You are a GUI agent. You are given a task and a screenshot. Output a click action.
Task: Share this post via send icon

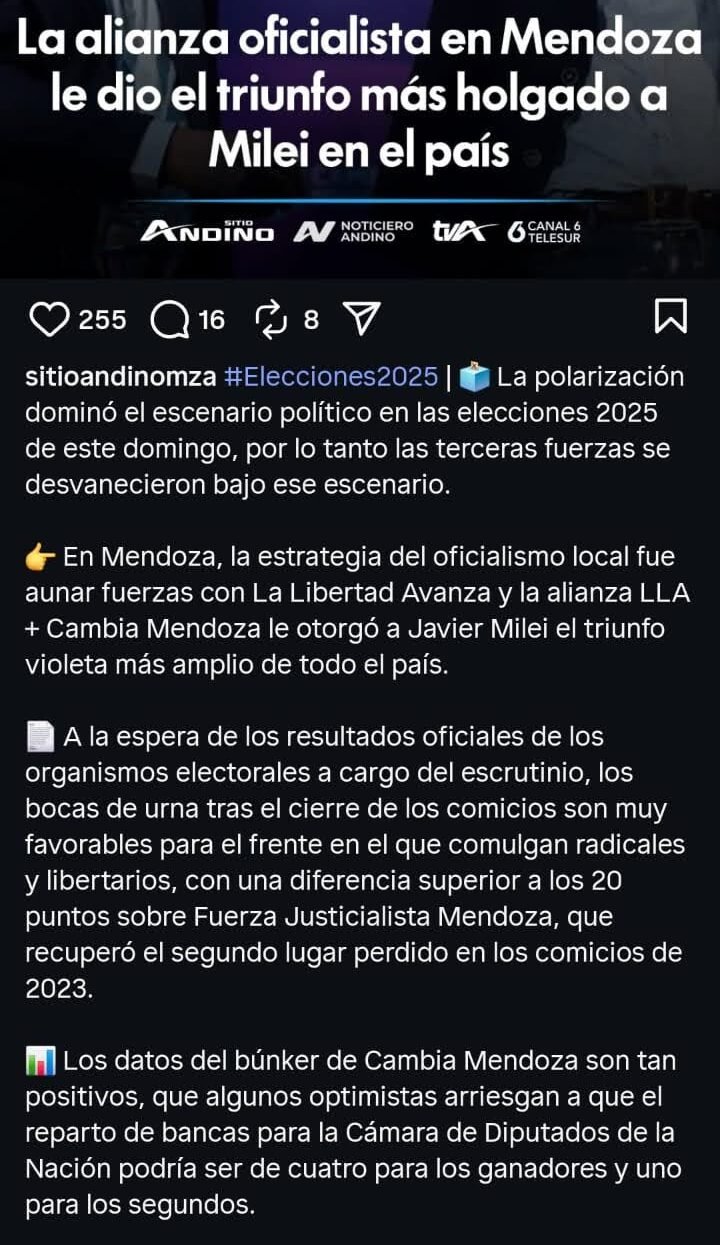(x=360, y=319)
